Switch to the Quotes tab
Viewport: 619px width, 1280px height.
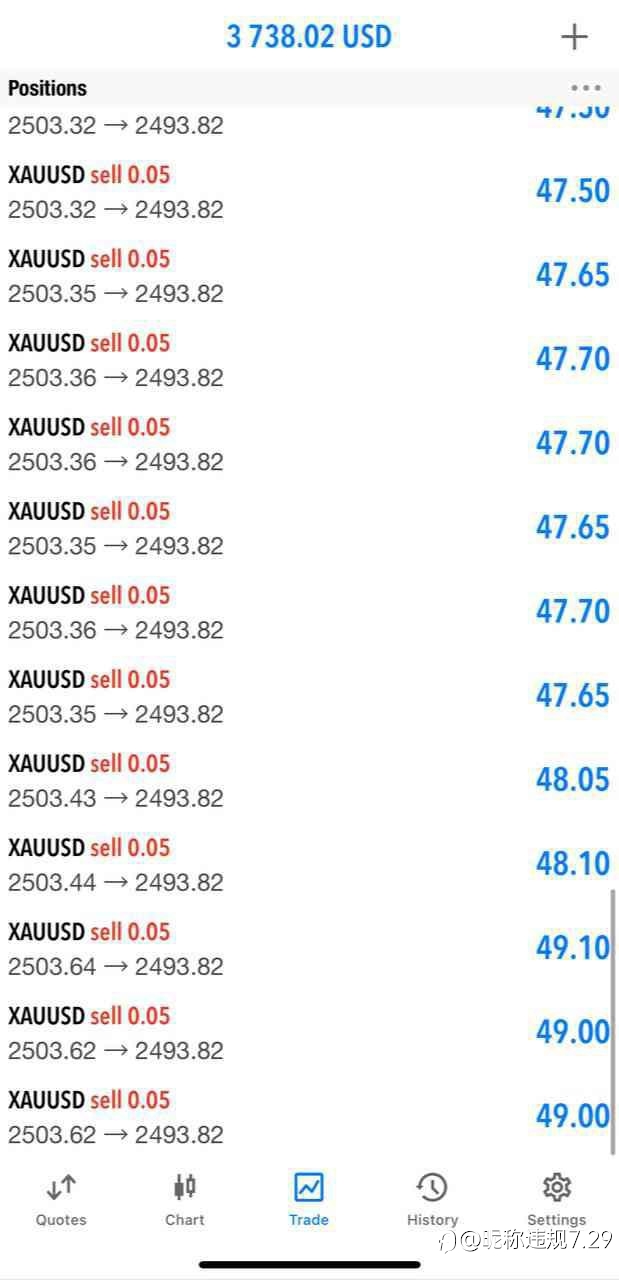click(61, 1199)
